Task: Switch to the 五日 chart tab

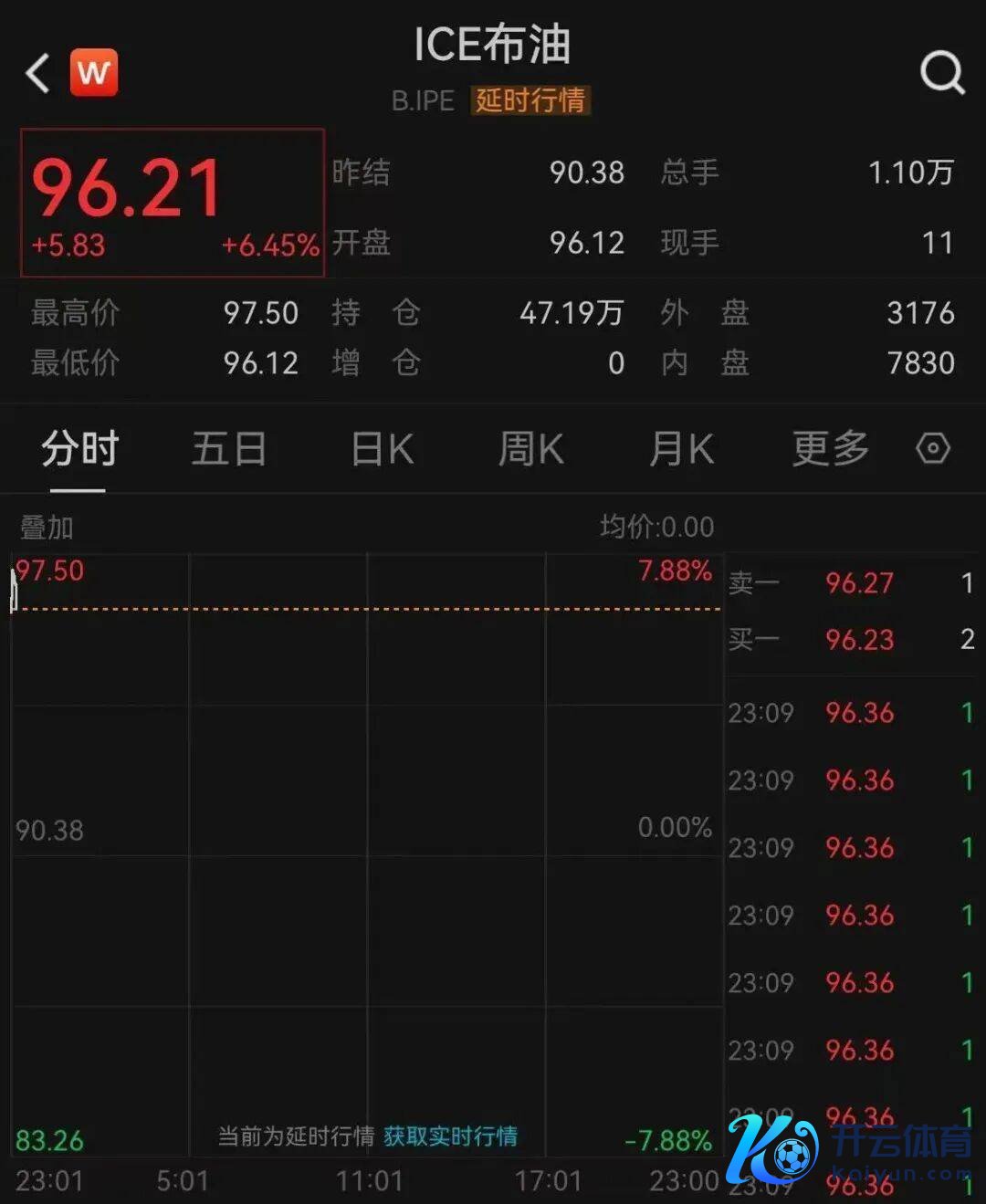Action: tap(228, 449)
